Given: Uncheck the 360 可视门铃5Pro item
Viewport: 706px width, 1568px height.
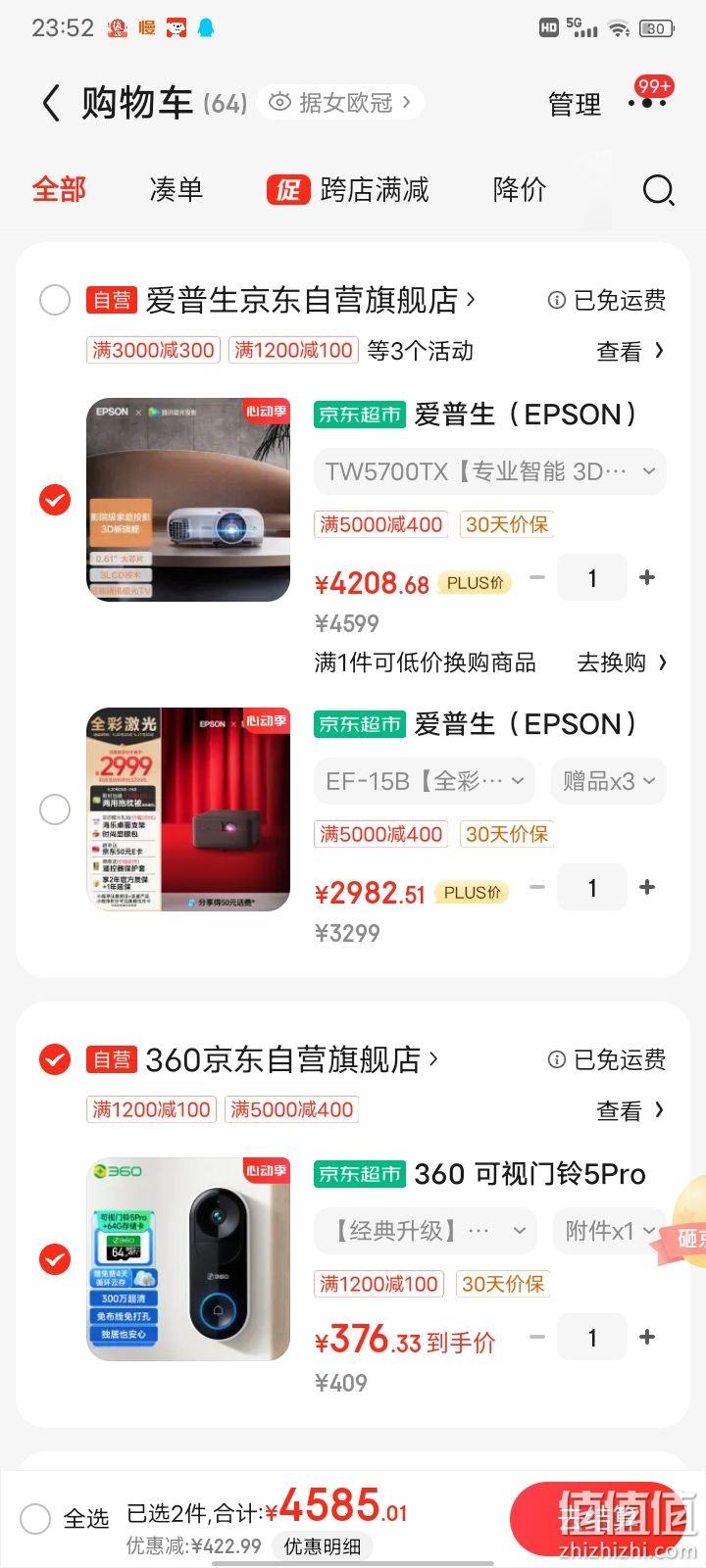Looking at the screenshot, I should coord(55,1259).
